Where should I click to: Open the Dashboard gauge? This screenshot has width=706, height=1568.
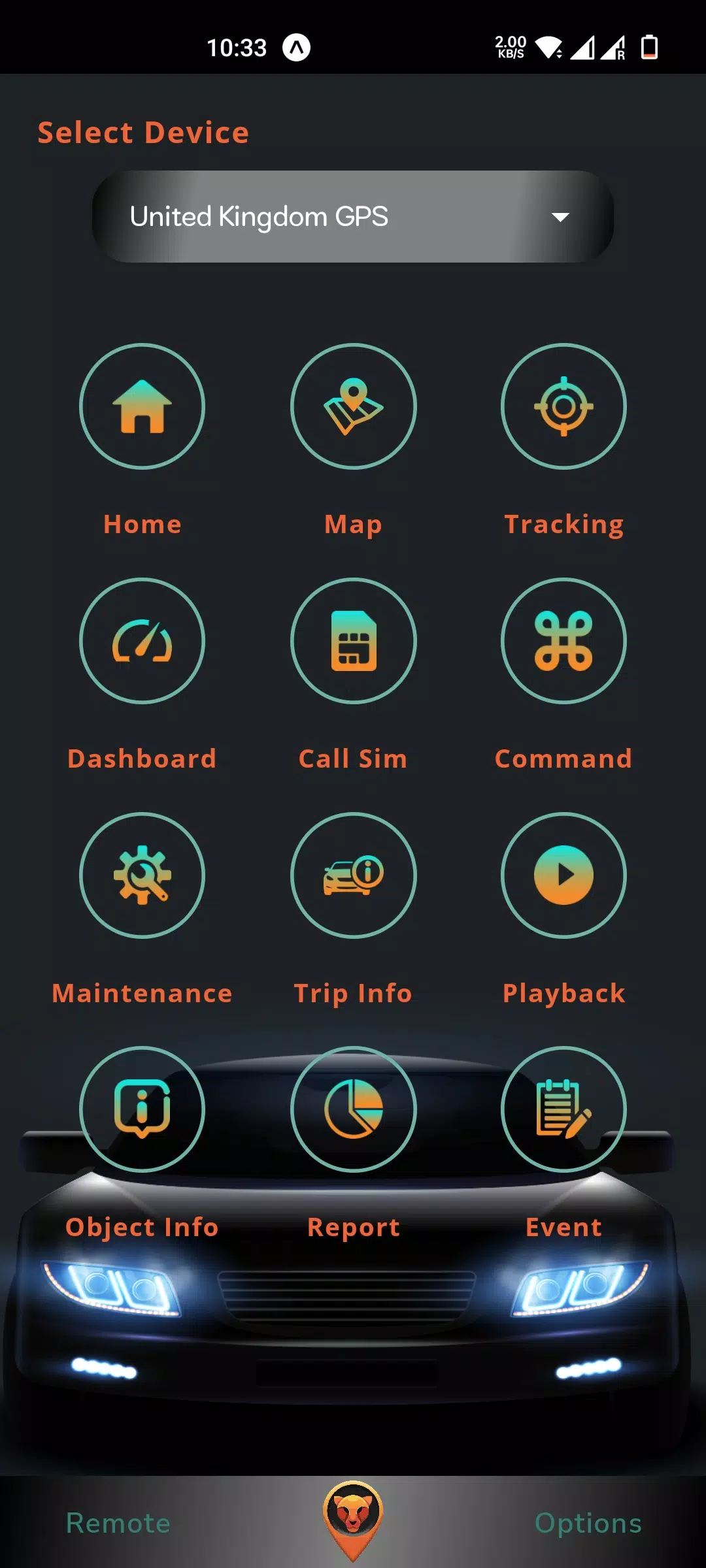click(142, 641)
